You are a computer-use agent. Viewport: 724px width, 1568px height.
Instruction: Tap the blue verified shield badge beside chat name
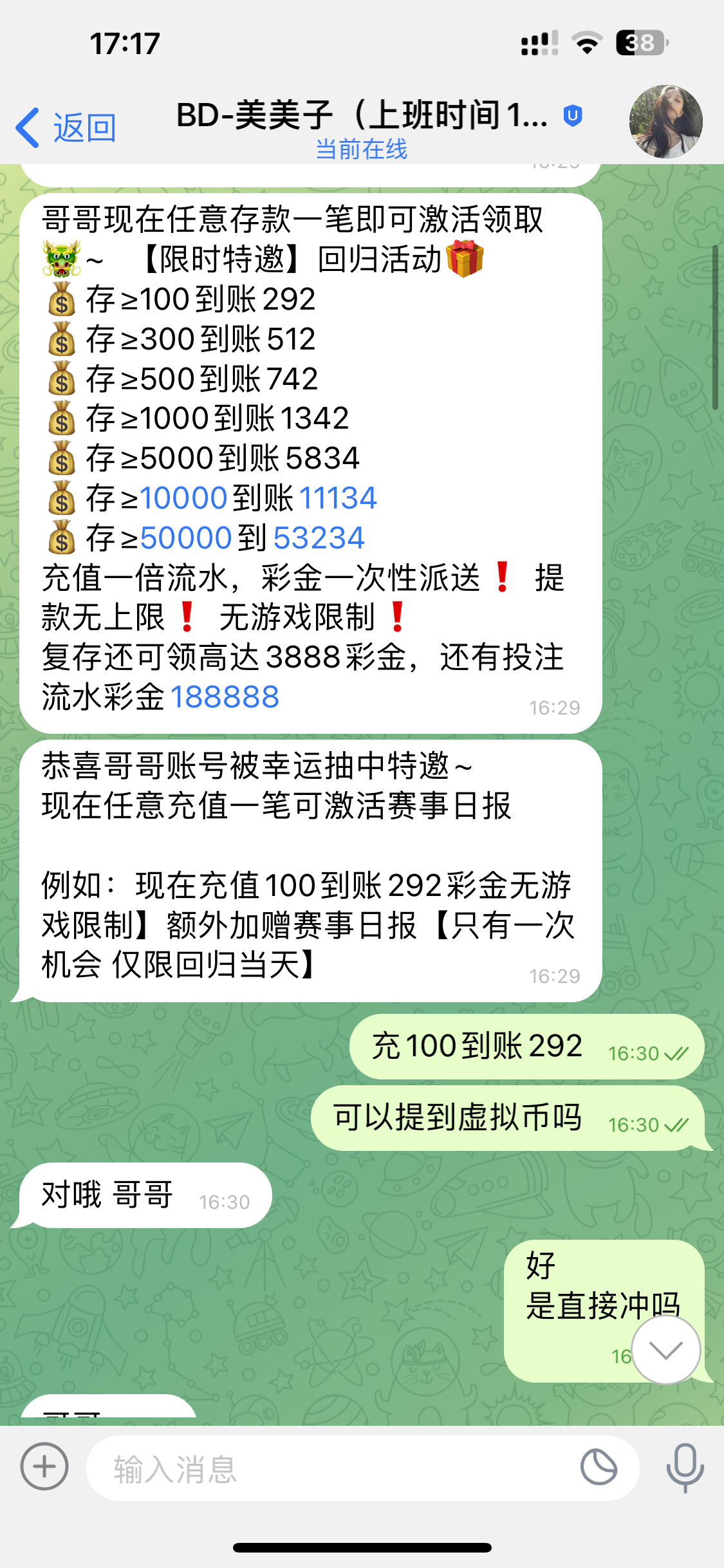571,116
